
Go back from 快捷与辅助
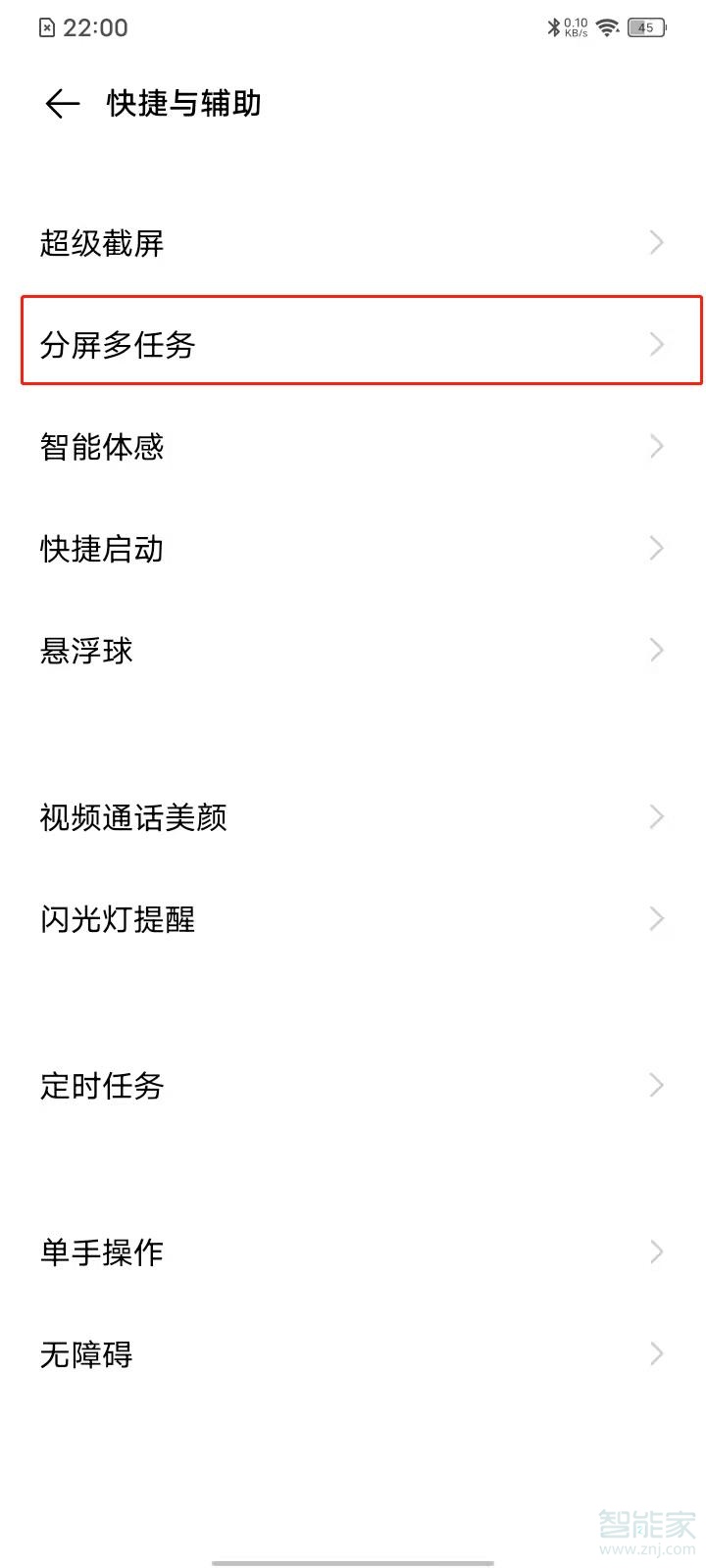coord(62,104)
